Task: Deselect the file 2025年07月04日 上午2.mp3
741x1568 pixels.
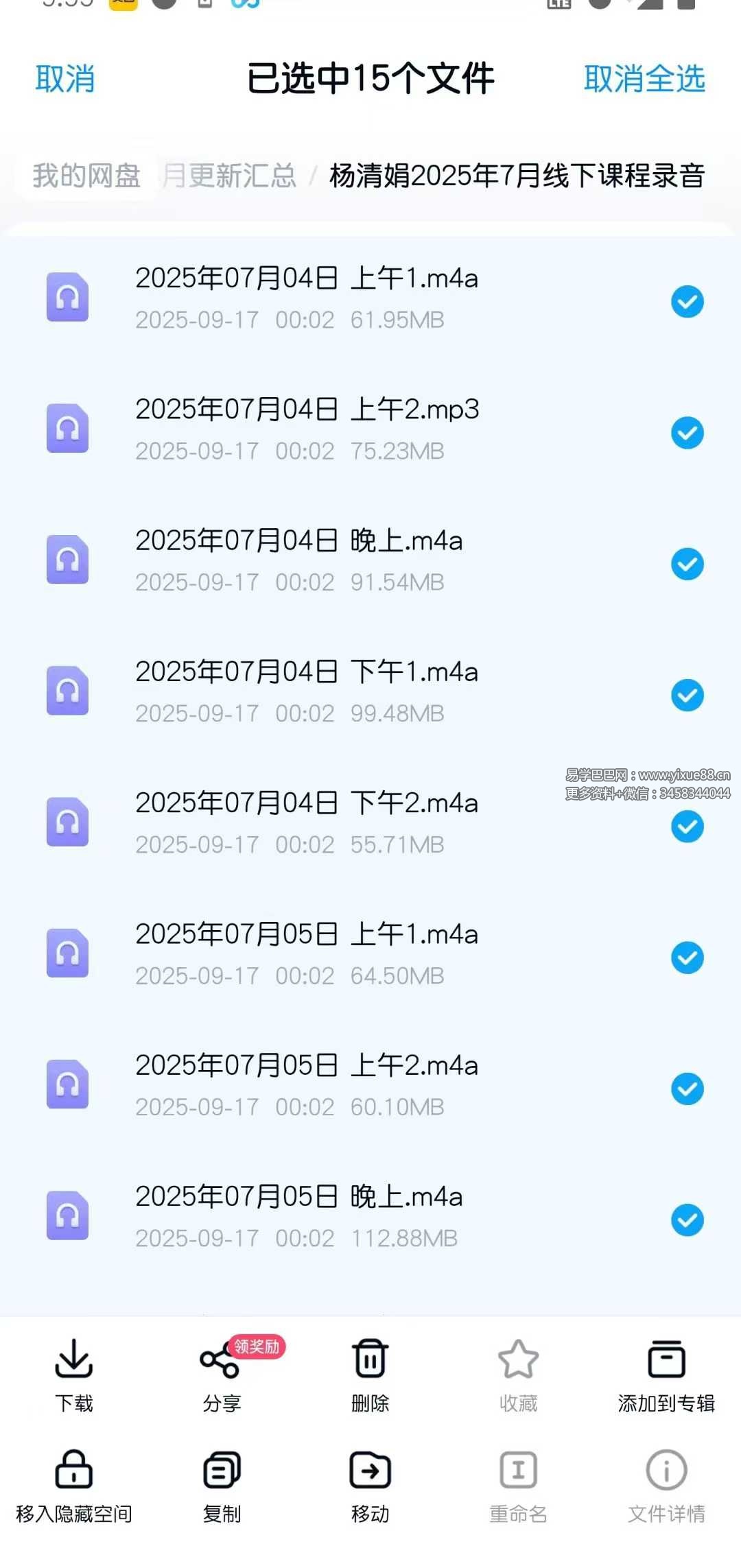Action: [x=687, y=433]
